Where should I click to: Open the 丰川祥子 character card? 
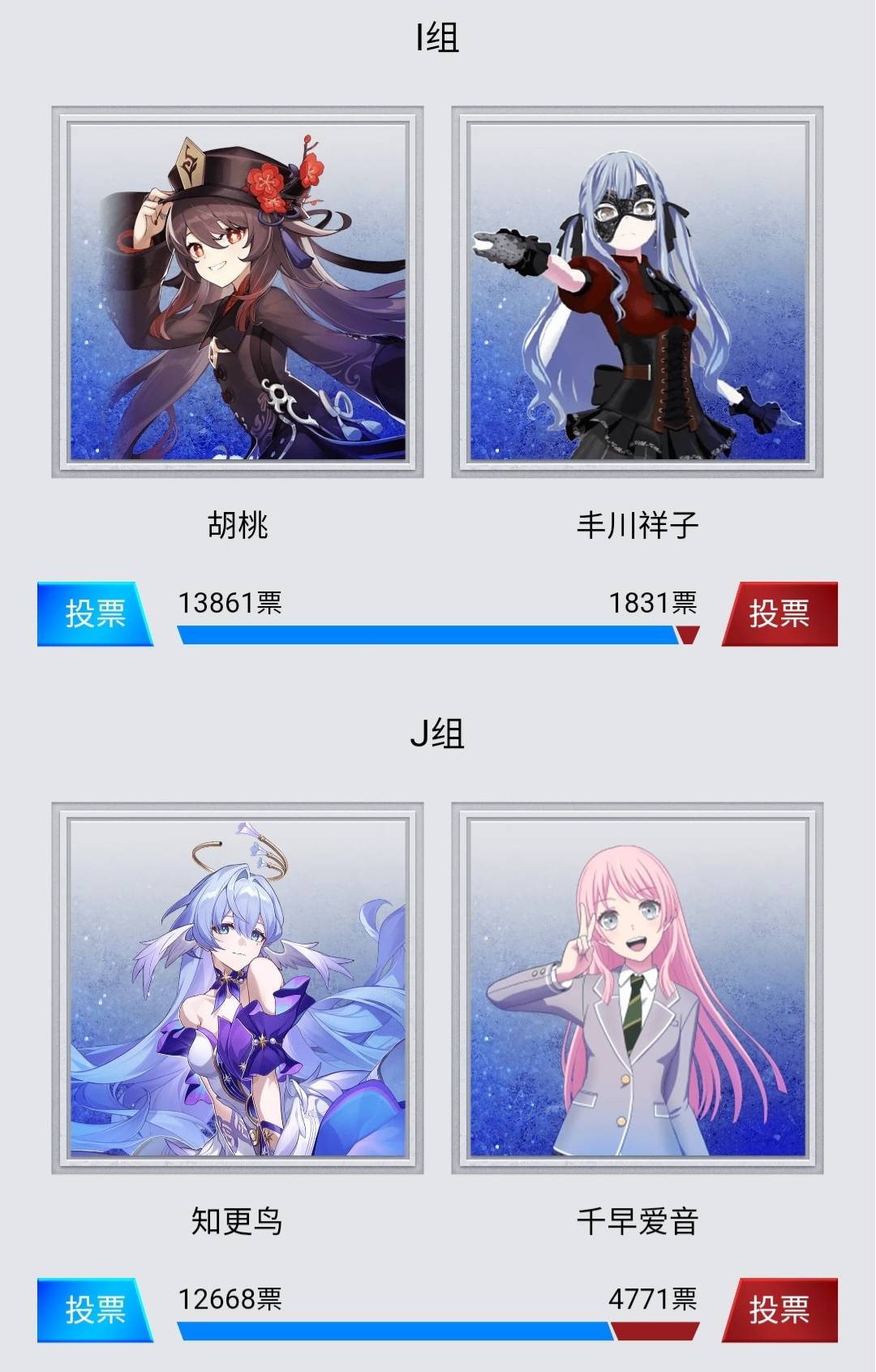[638, 291]
